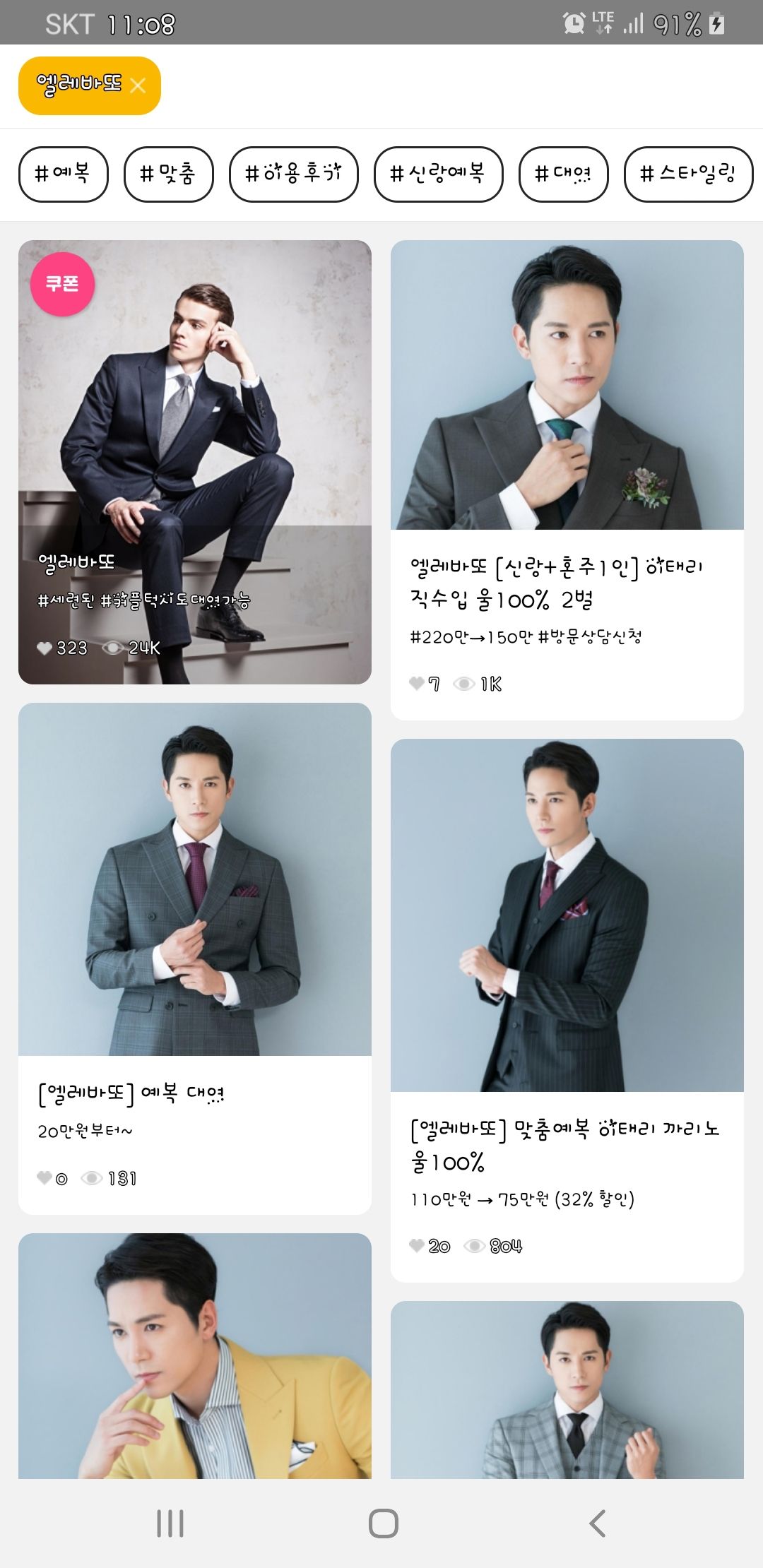Open the 엘레바또 coupon card with 323 likes
Image resolution: width=763 pixels, height=1568 pixels.
(195, 462)
